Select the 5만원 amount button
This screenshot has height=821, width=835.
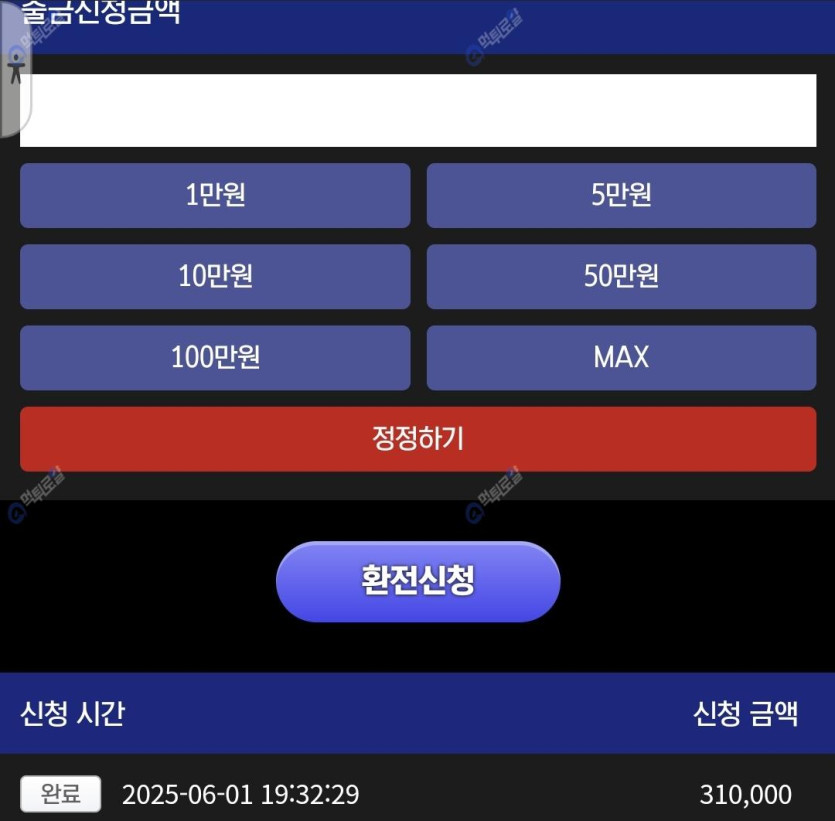[621, 195]
